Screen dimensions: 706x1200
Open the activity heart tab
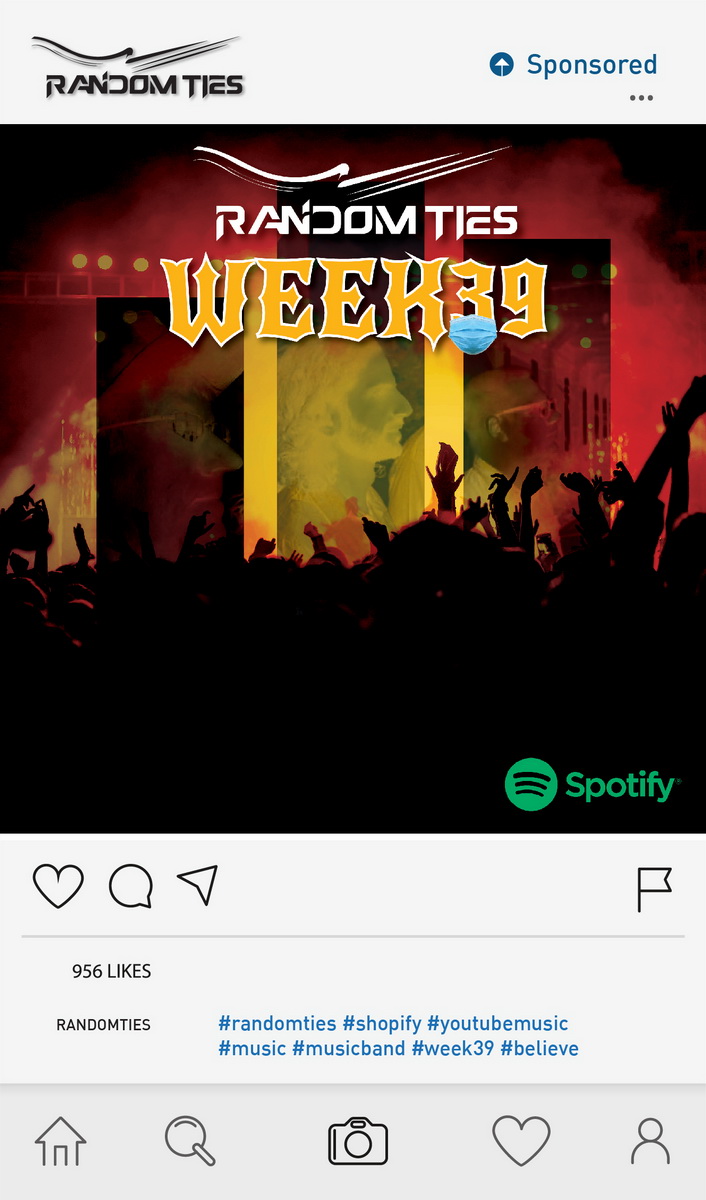[x=521, y=1141]
